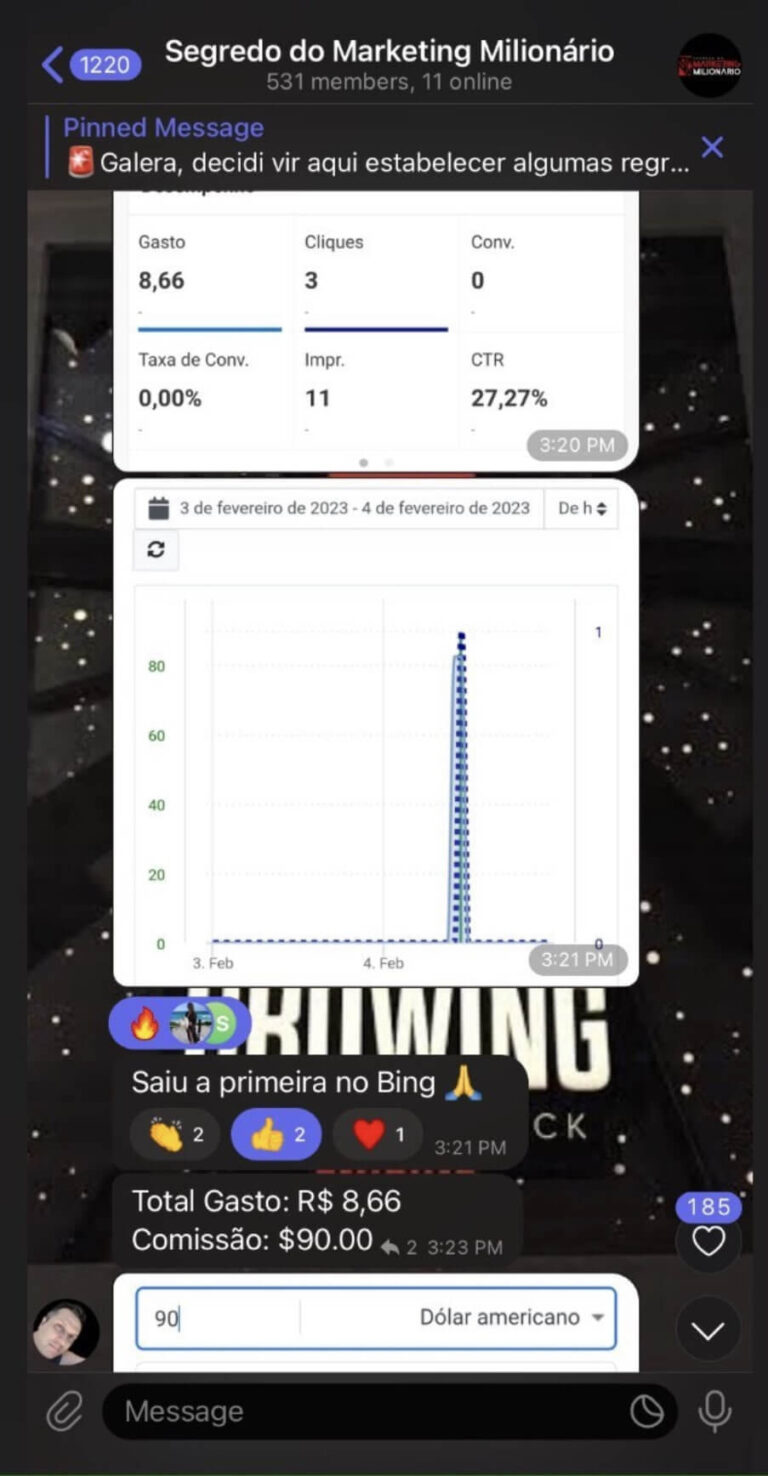Open the sender's avatar at bottom left
The height and width of the screenshot is (1476, 768).
tap(66, 1331)
